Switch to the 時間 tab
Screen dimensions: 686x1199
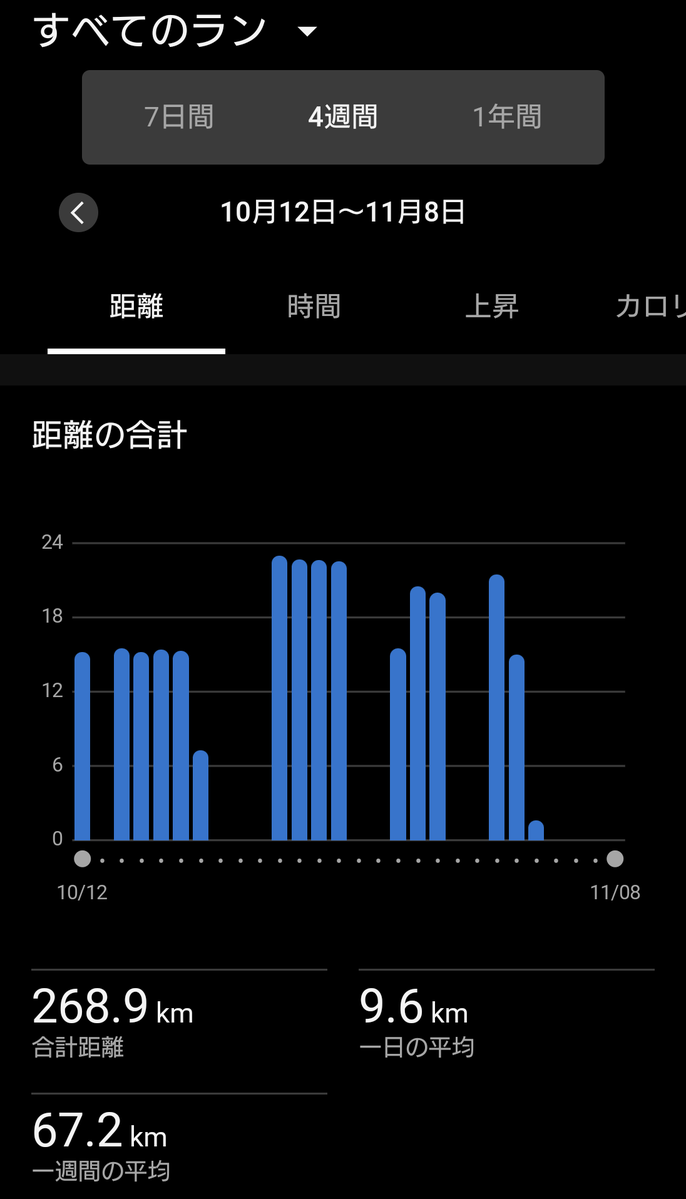click(314, 306)
